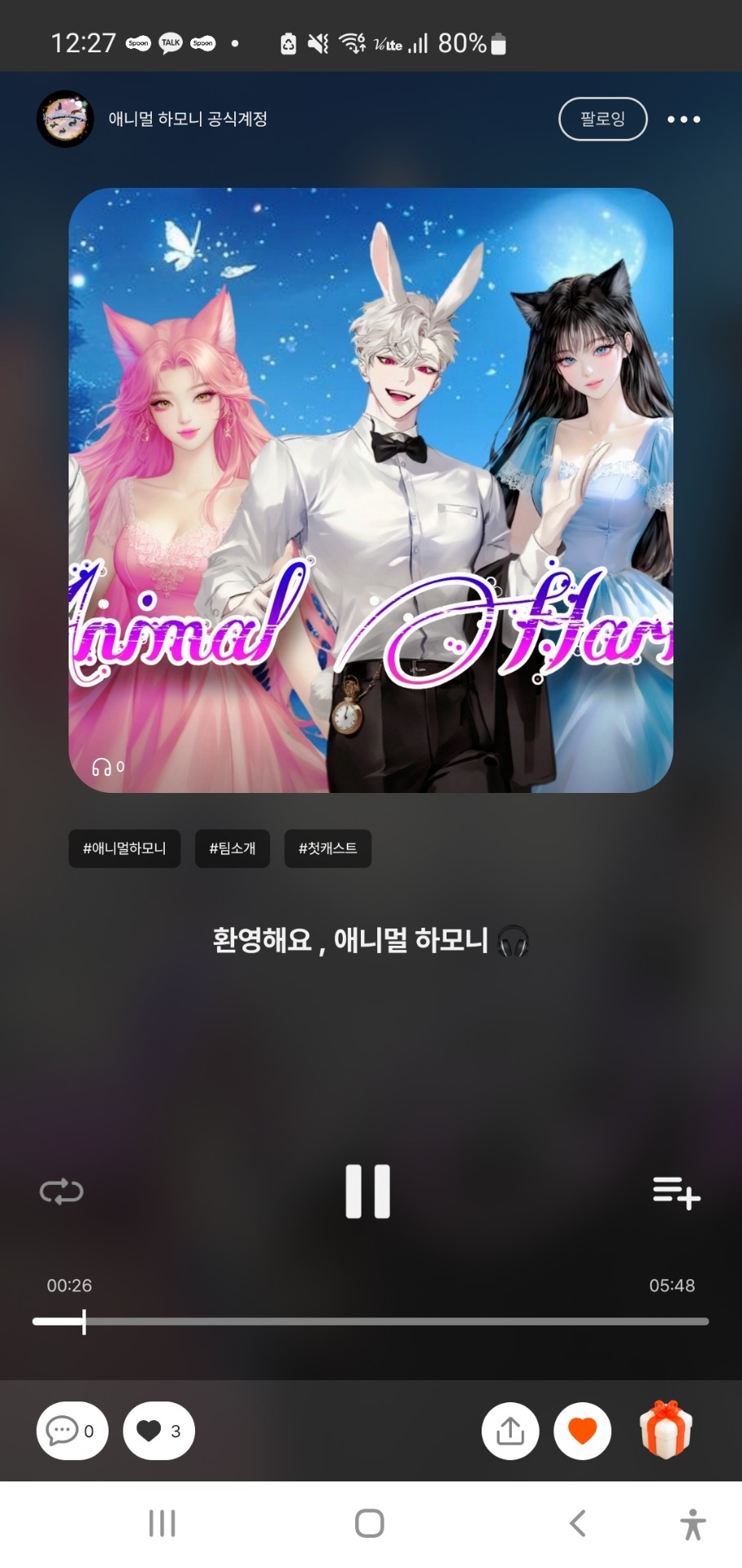
Task: Open the three-dot overflow menu
Action: pos(683,119)
